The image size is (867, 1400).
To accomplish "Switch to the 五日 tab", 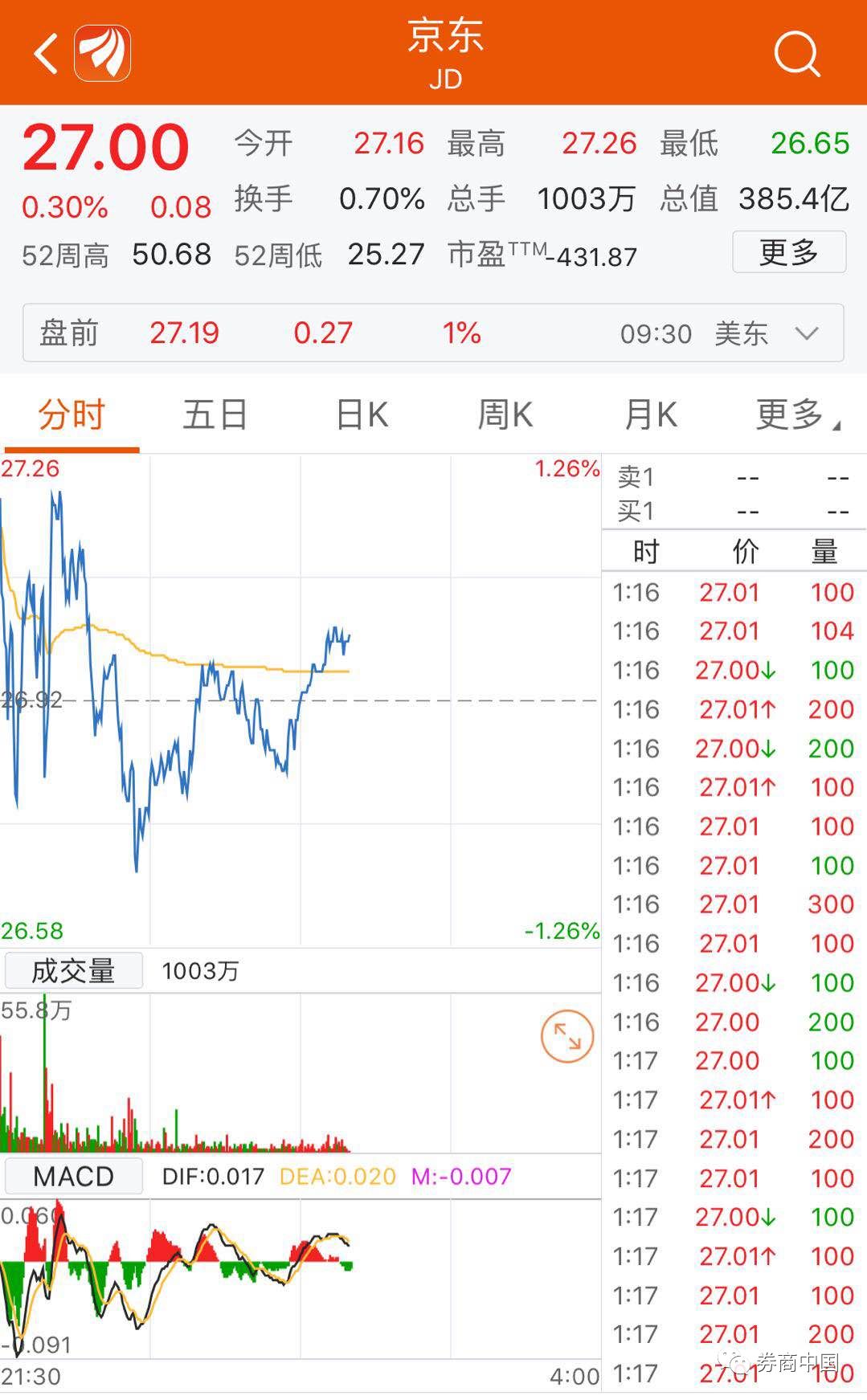I will (x=215, y=414).
